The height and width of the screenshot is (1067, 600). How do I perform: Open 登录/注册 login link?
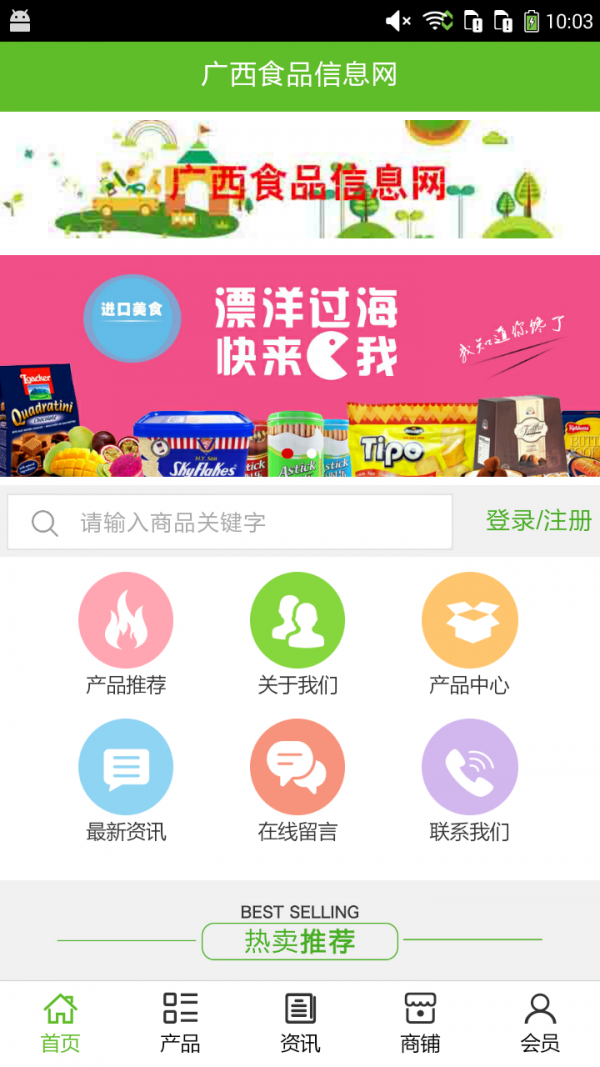pyautogui.click(x=538, y=521)
